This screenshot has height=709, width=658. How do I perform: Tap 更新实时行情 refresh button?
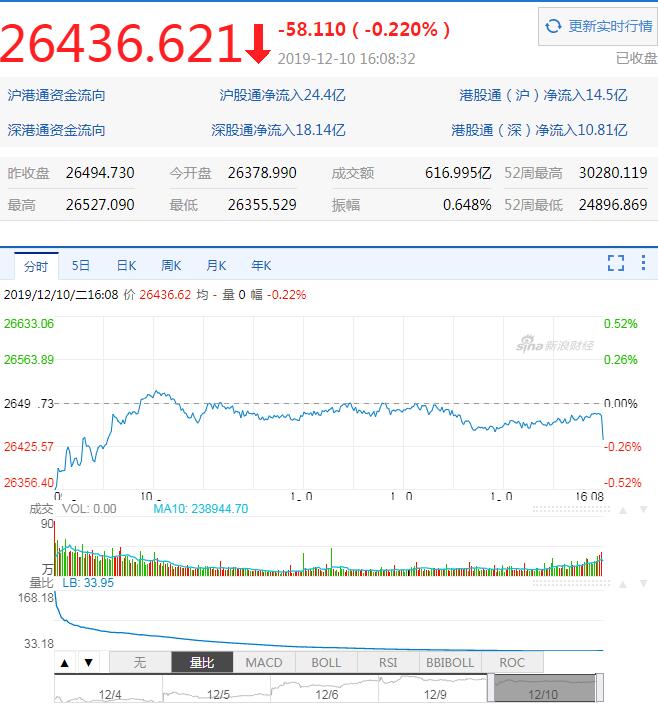[597, 26]
